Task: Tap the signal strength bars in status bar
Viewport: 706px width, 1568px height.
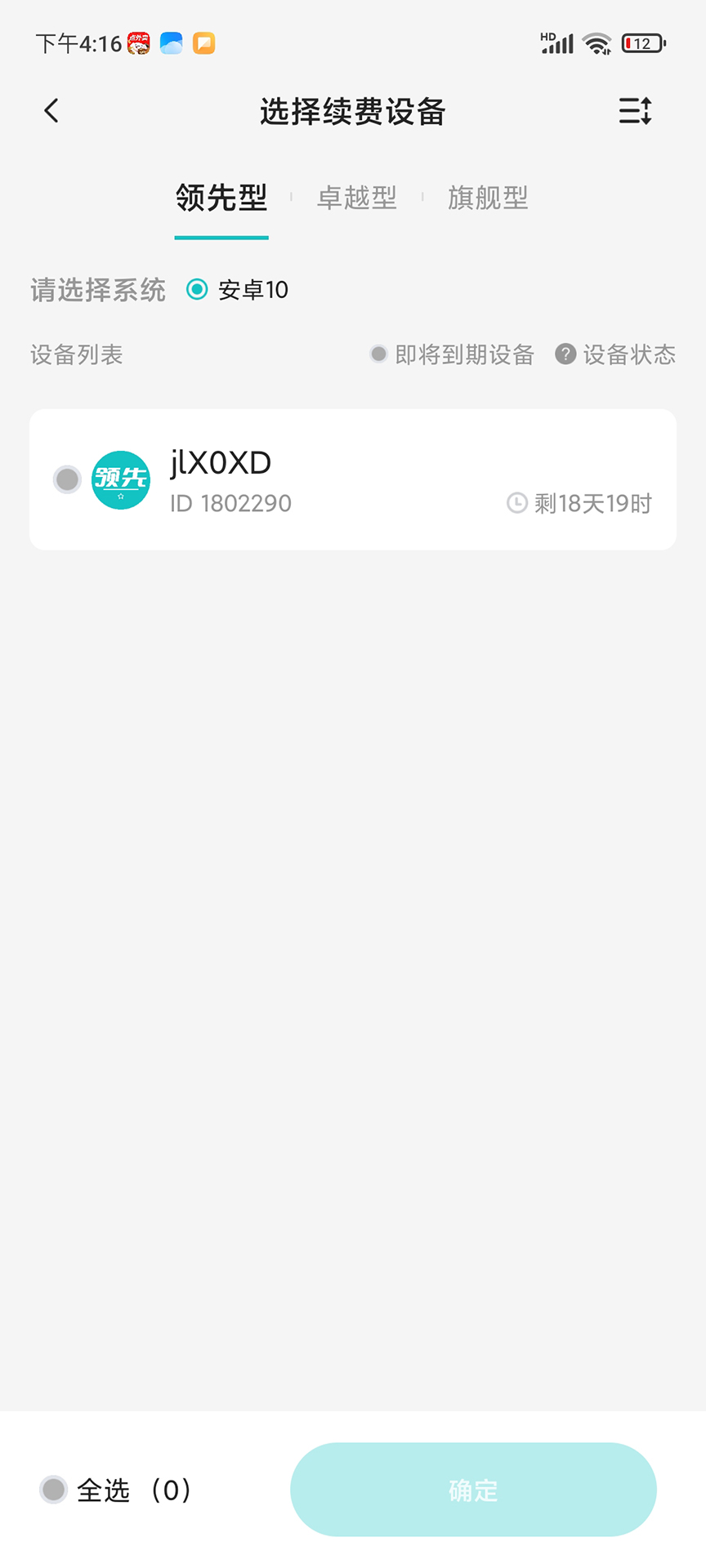Action: [556, 42]
